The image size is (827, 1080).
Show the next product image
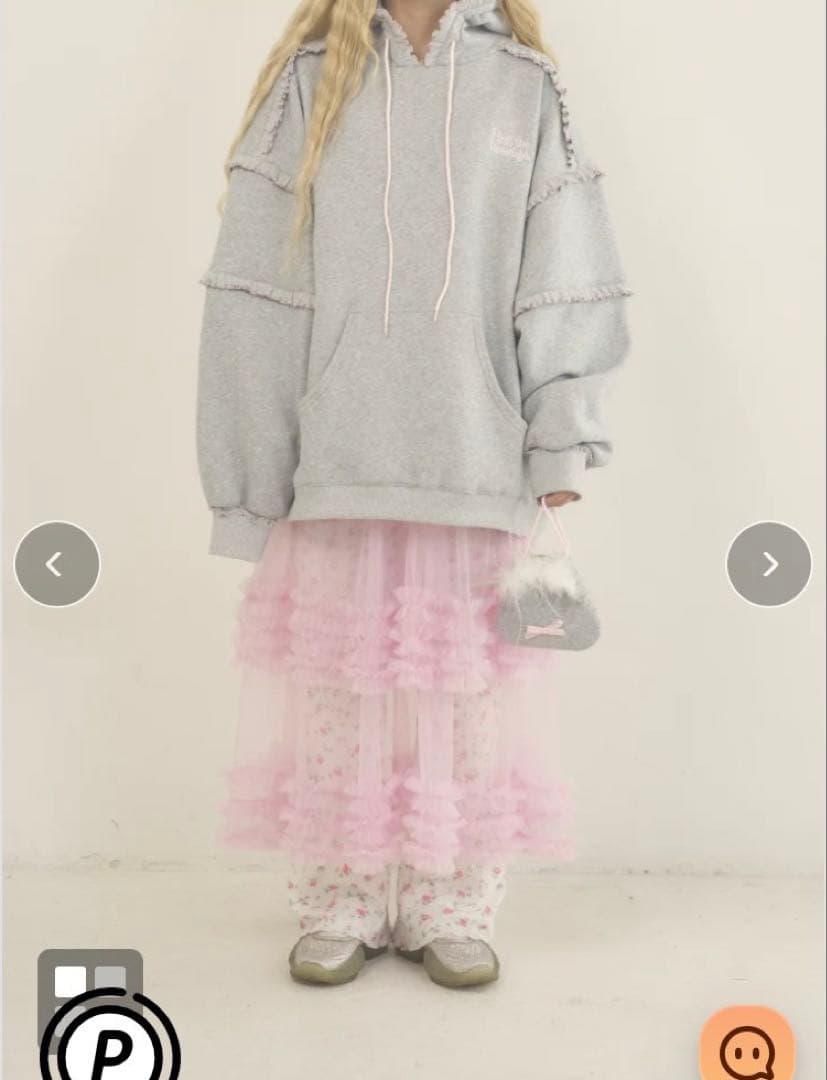[x=768, y=564]
